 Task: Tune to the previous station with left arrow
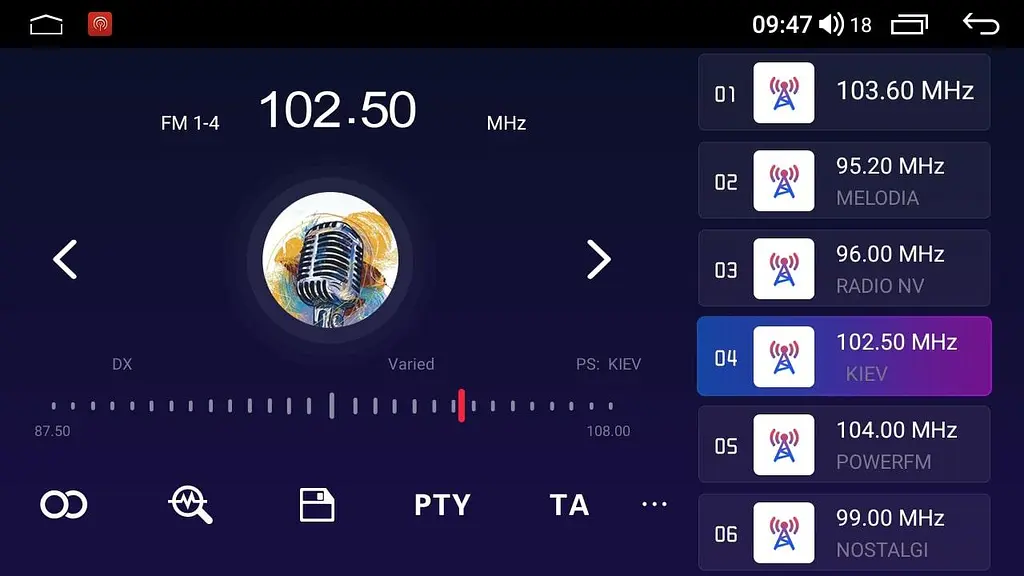(x=65, y=260)
